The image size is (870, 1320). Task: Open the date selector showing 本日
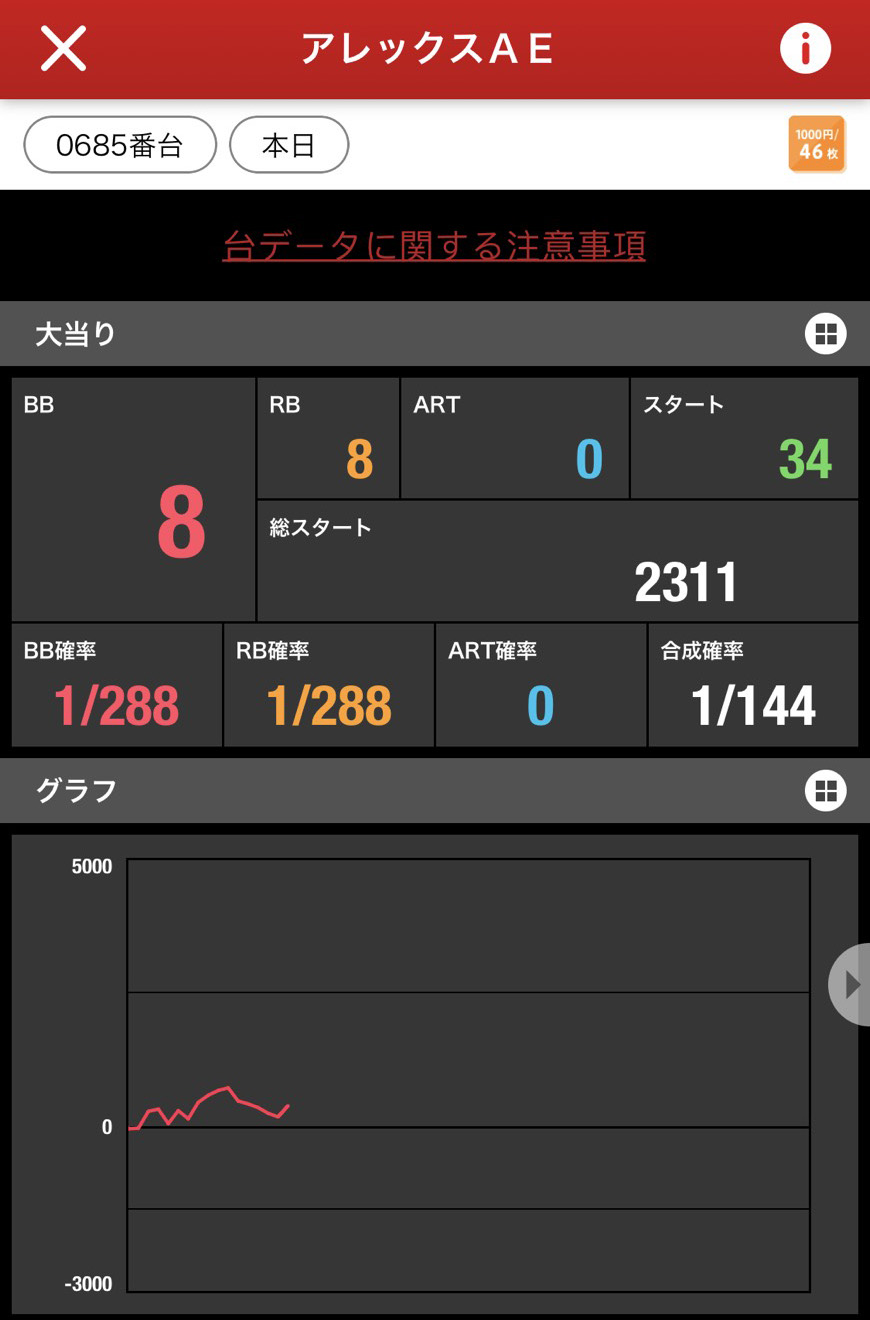[x=289, y=144]
